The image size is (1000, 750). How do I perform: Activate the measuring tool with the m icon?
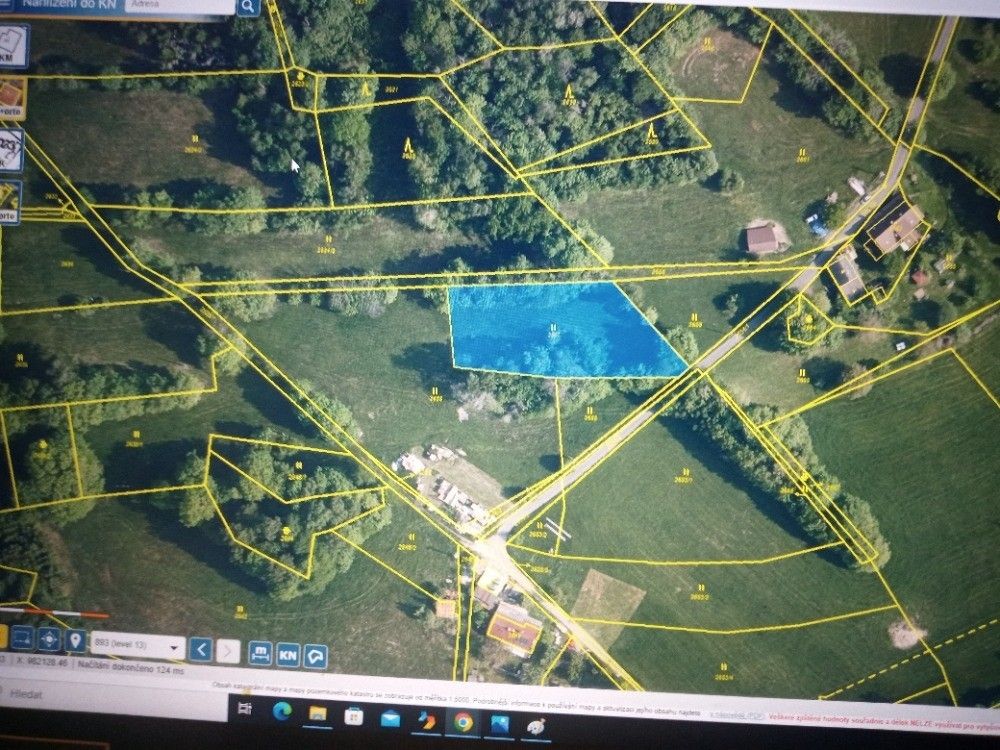click(260, 654)
